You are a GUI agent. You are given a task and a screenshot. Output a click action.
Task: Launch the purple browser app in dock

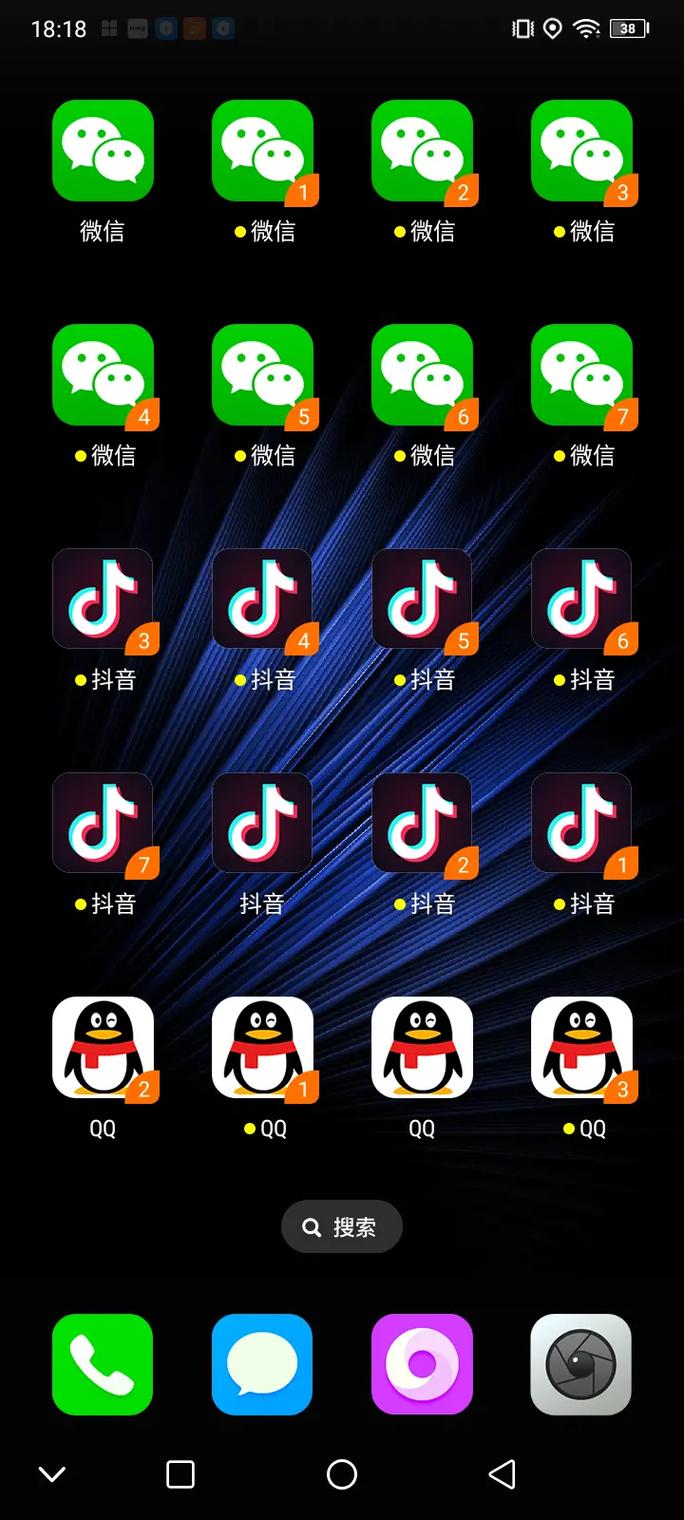(x=422, y=1364)
